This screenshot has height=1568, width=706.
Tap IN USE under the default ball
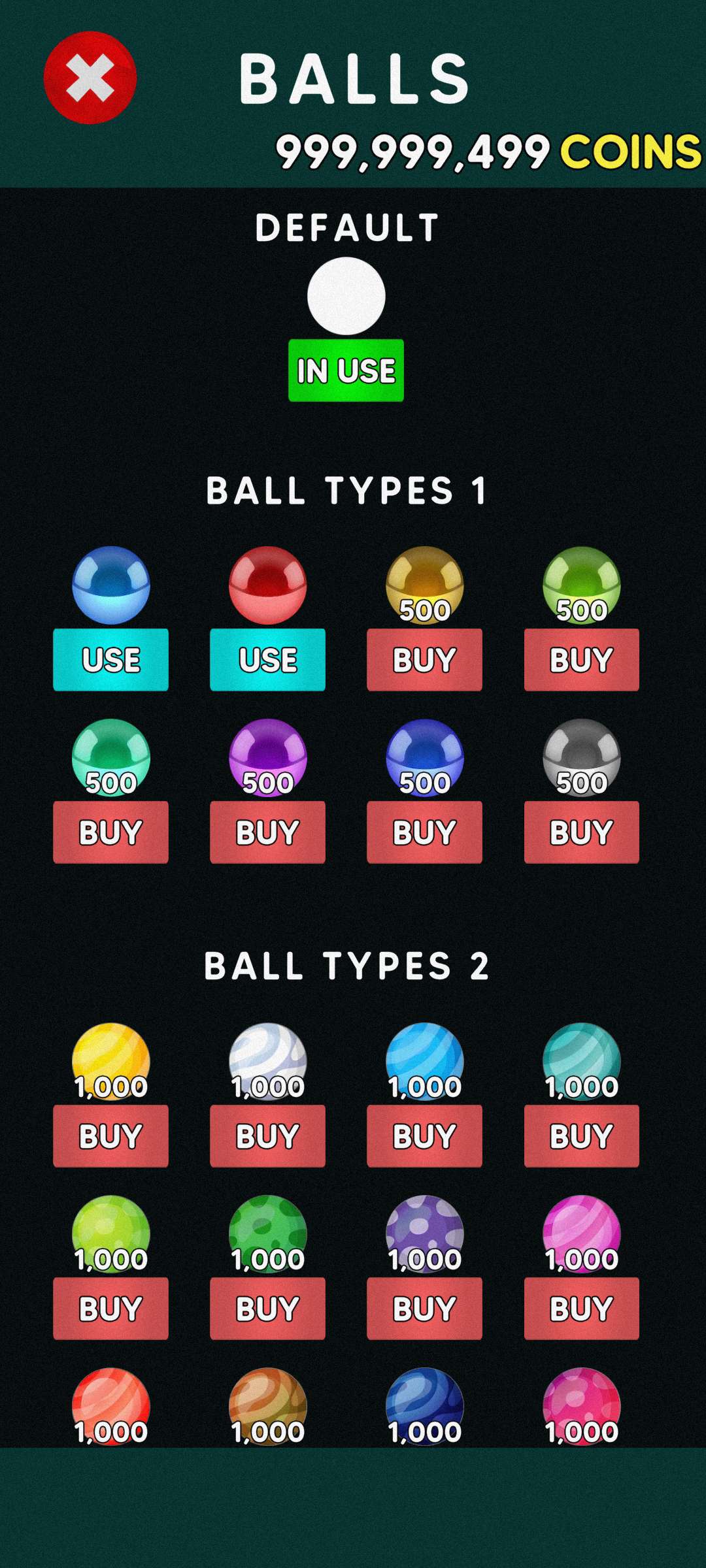click(346, 370)
